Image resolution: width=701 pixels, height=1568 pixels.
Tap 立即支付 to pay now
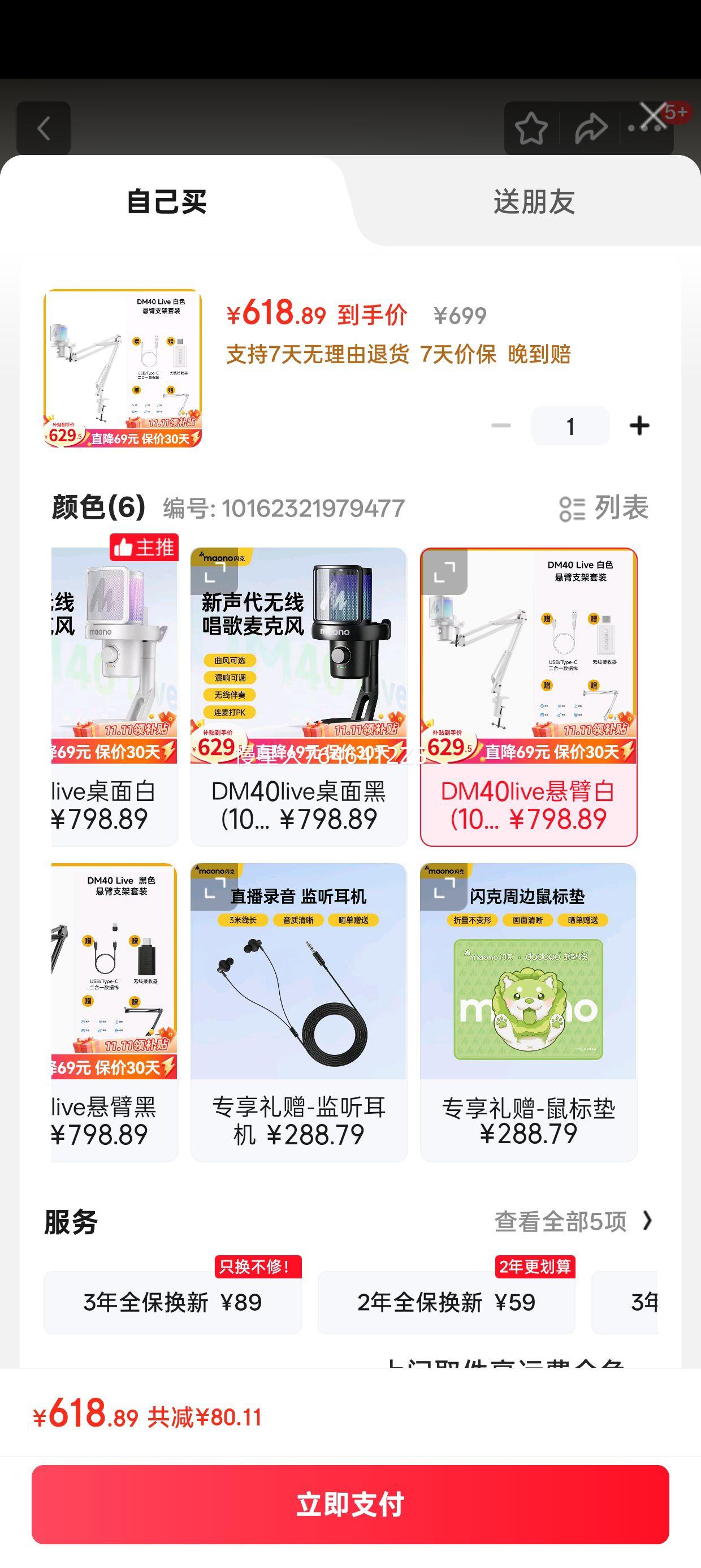[350, 1504]
